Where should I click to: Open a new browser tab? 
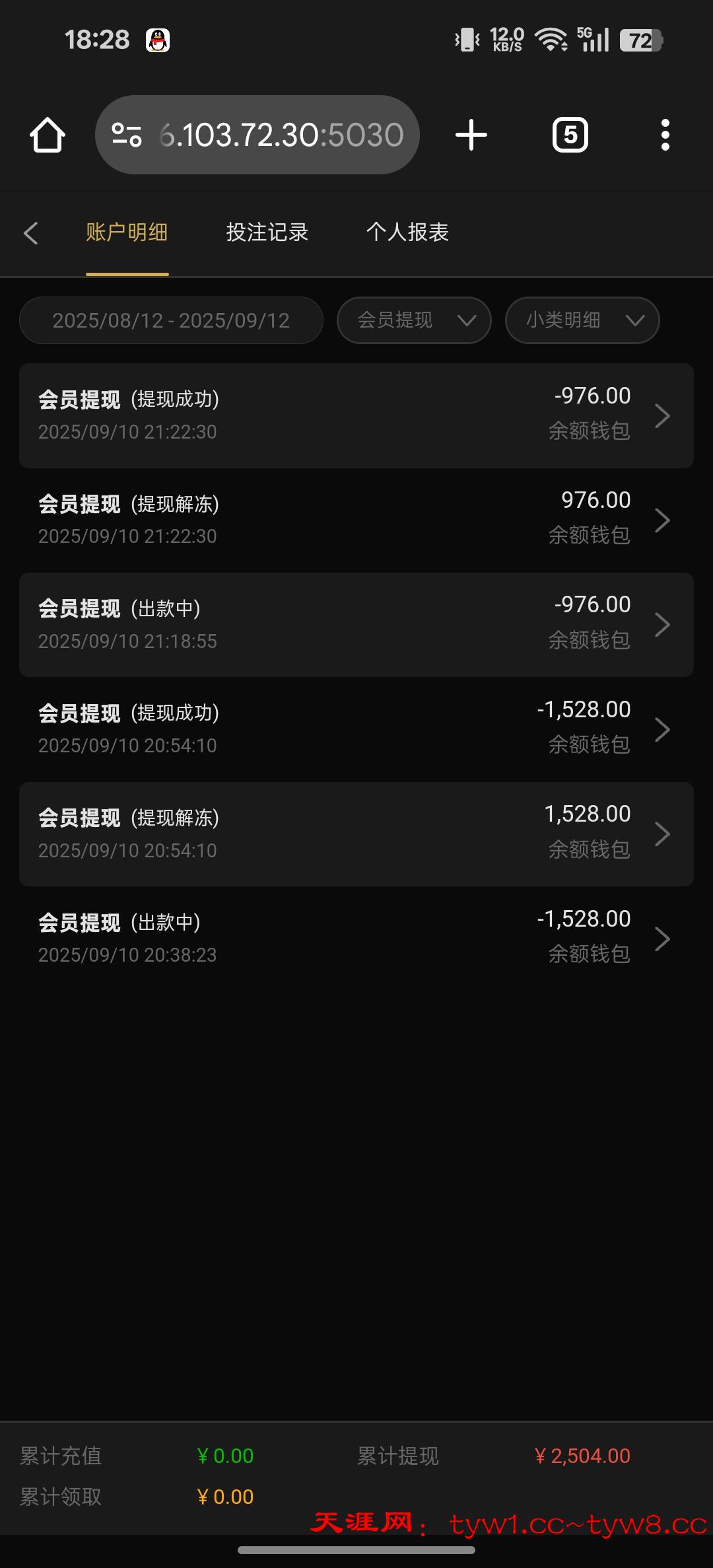coord(471,135)
